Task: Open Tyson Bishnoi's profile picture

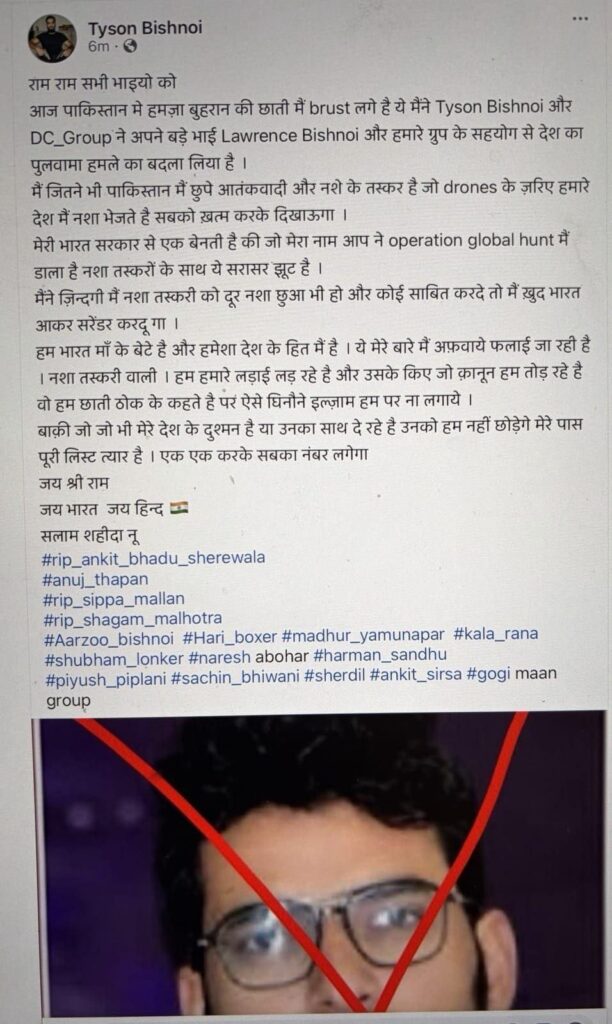Action: pos(52,38)
